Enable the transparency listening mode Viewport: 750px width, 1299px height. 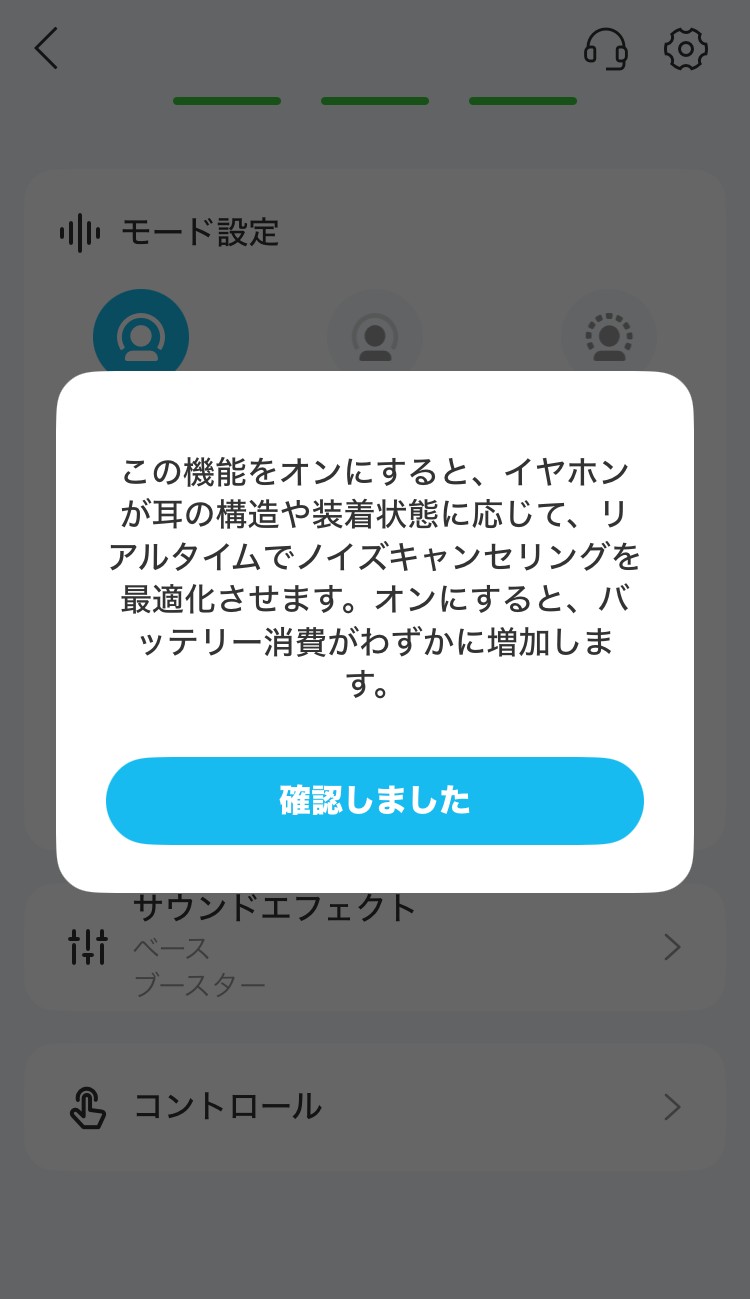pos(609,335)
